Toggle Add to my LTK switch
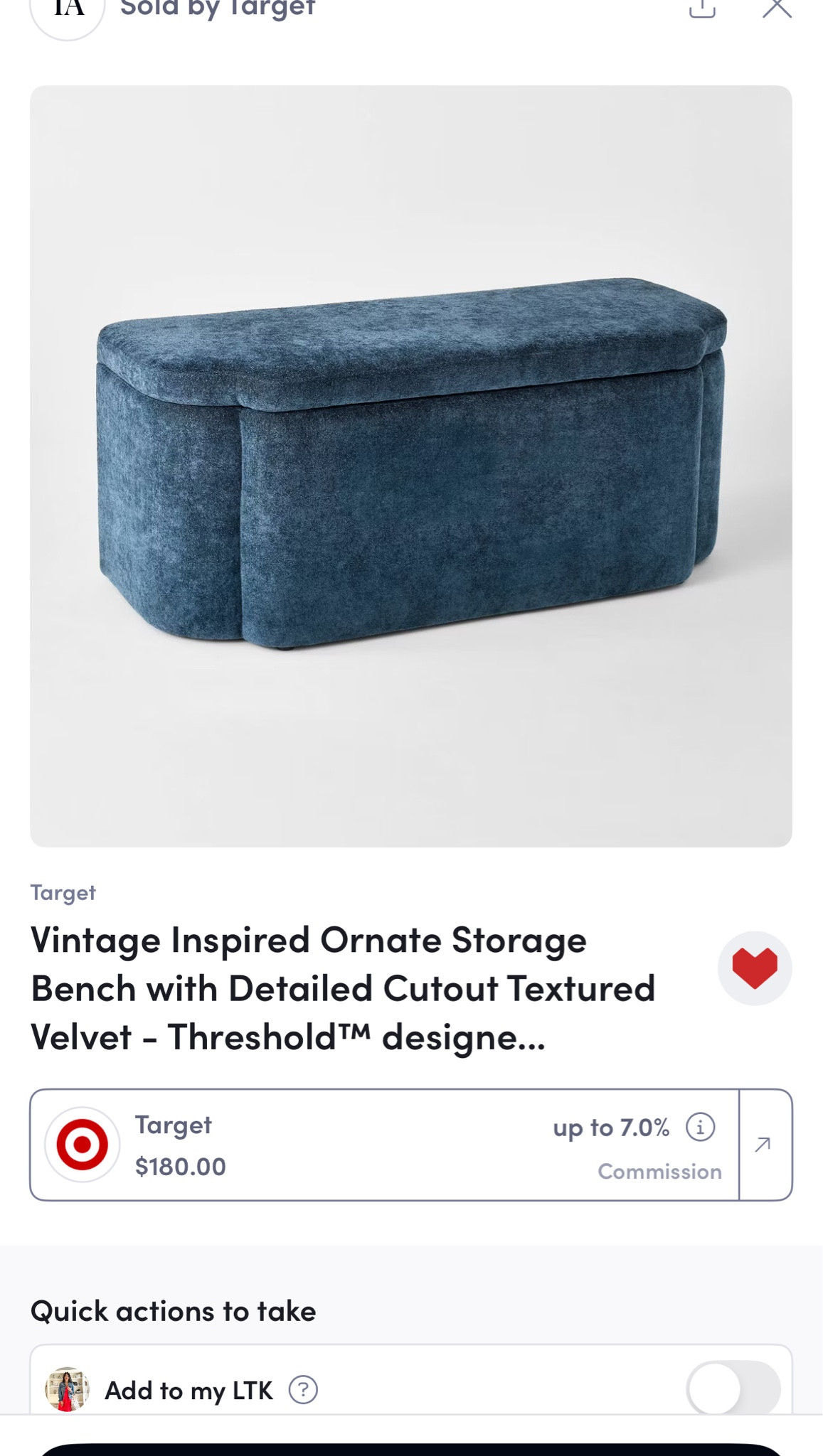The height and width of the screenshot is (1456, 823). (733, 1388)
